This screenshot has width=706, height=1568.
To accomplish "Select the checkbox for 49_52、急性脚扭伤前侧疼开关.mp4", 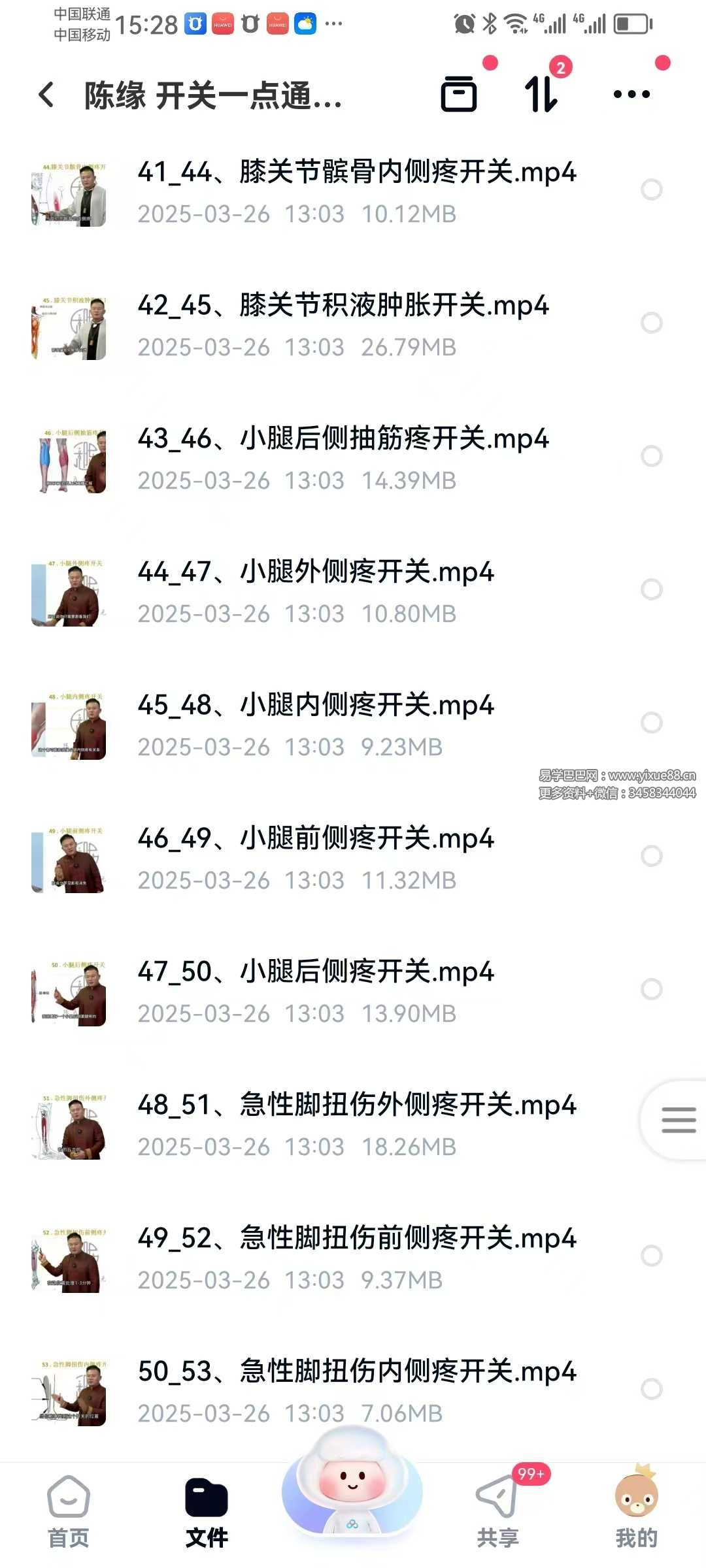I will [x=652, y=1256].
